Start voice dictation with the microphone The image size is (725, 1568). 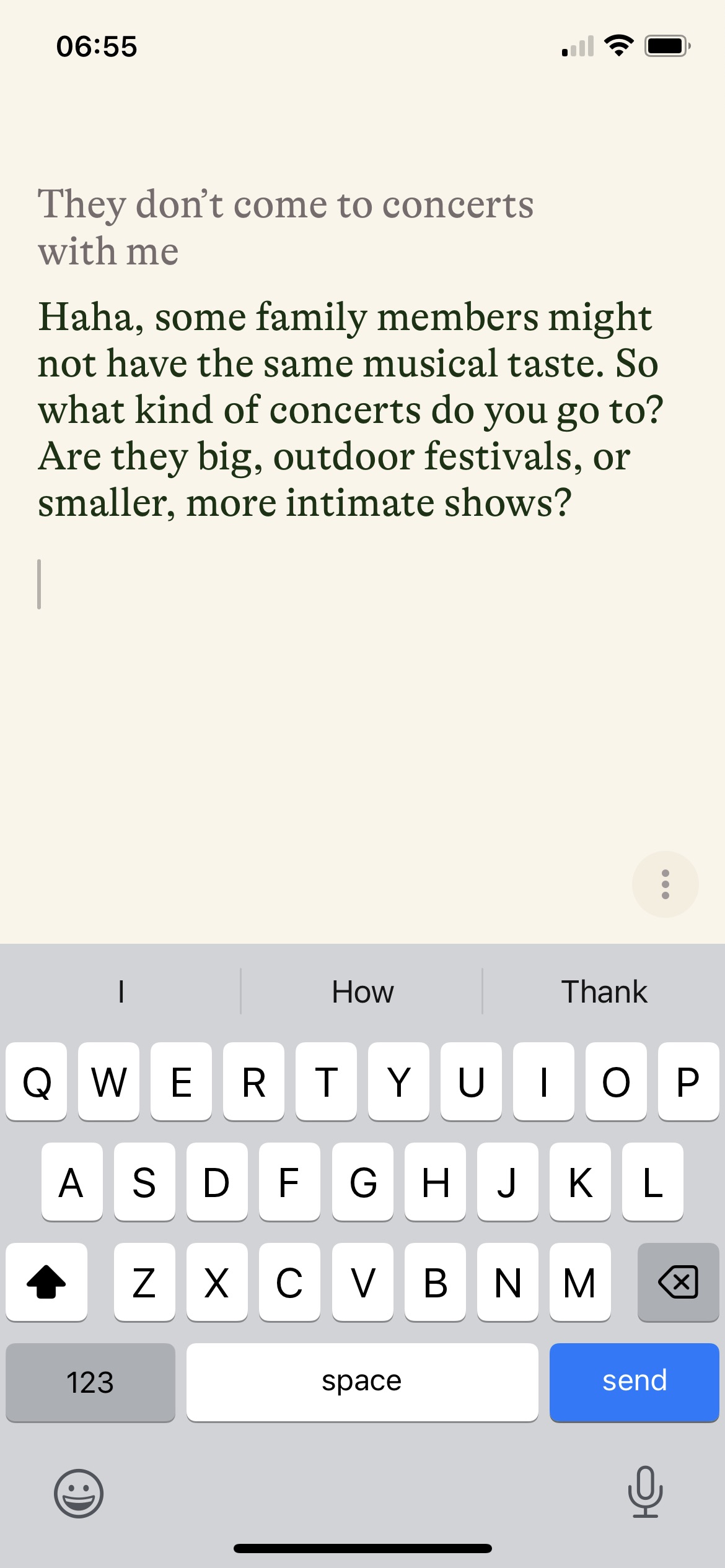(645, 1492)
